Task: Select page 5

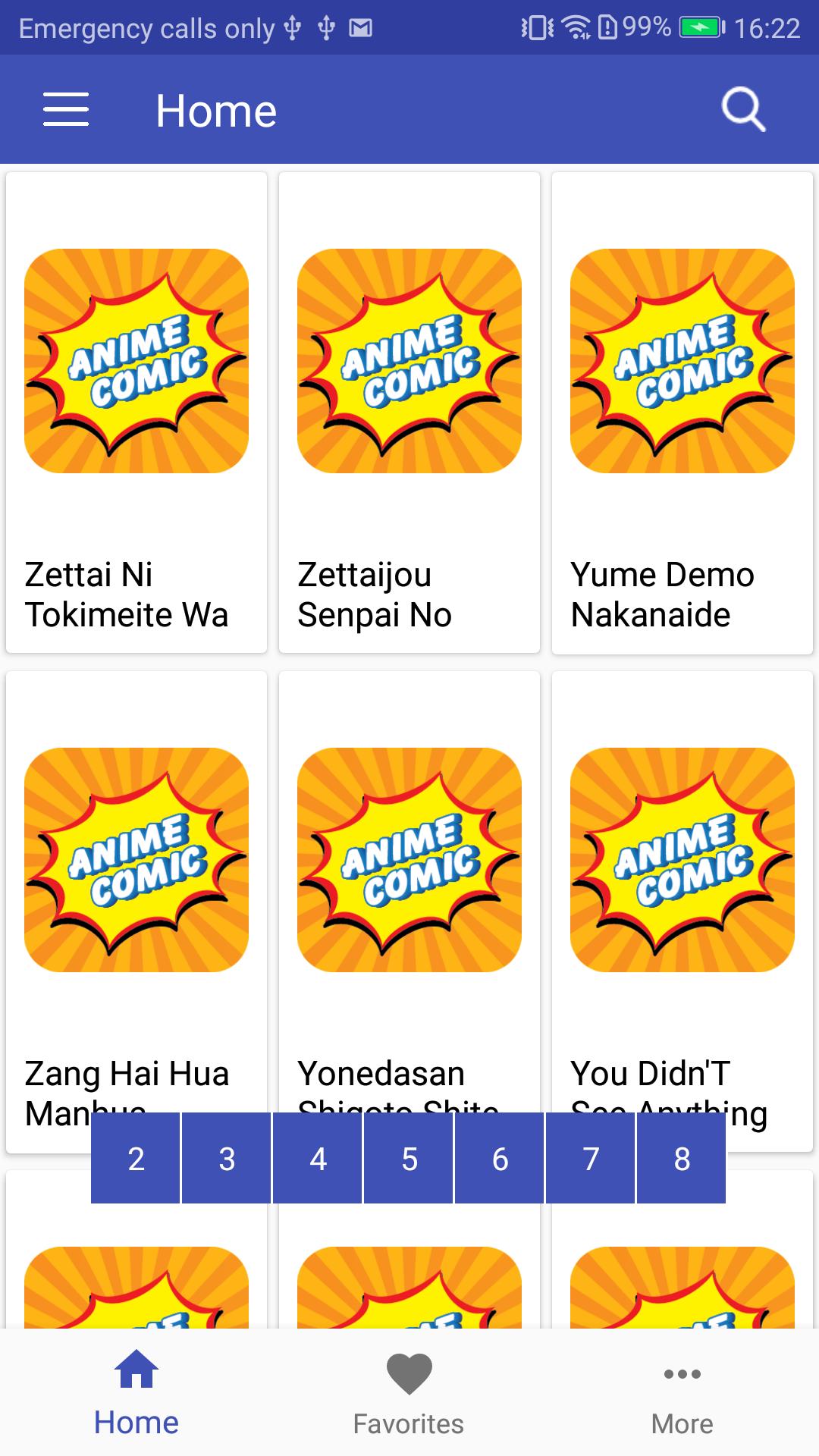Action: coord(409,1158)
